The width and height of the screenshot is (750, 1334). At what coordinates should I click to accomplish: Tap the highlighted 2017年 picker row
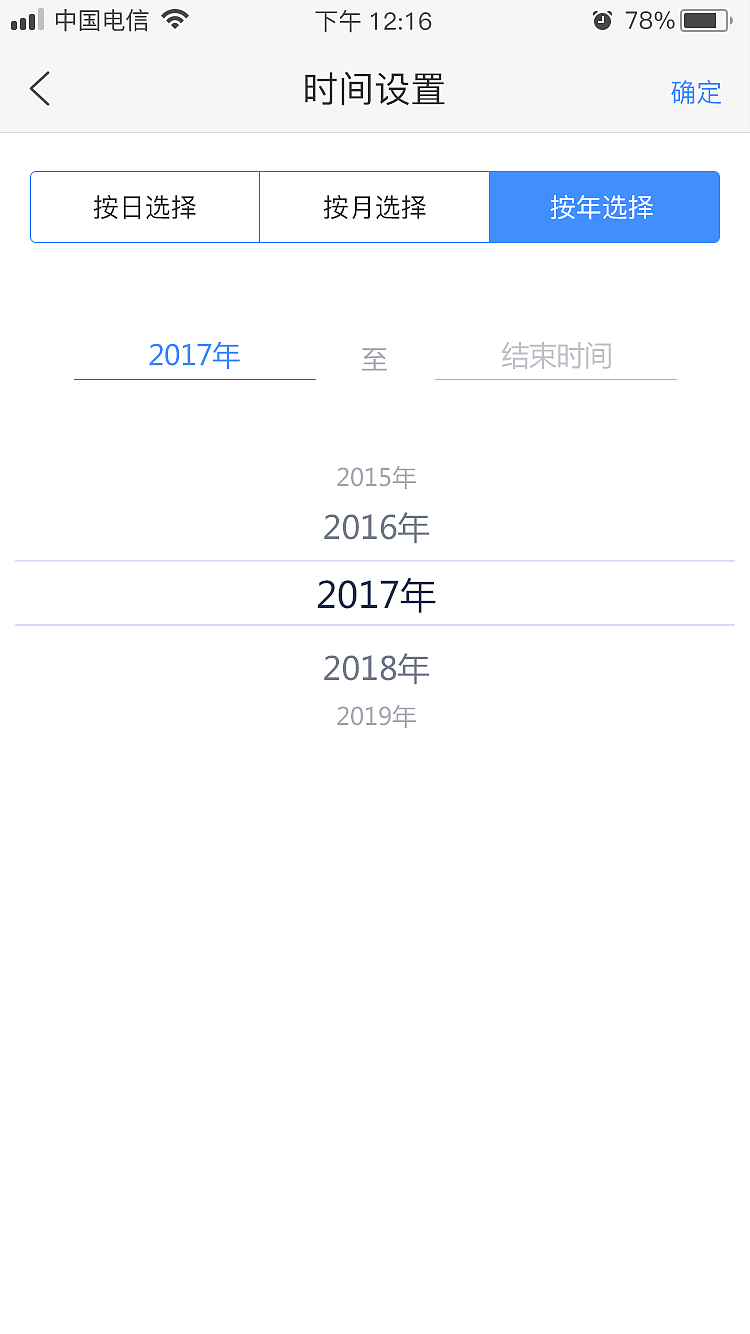[x=375, y=594]
